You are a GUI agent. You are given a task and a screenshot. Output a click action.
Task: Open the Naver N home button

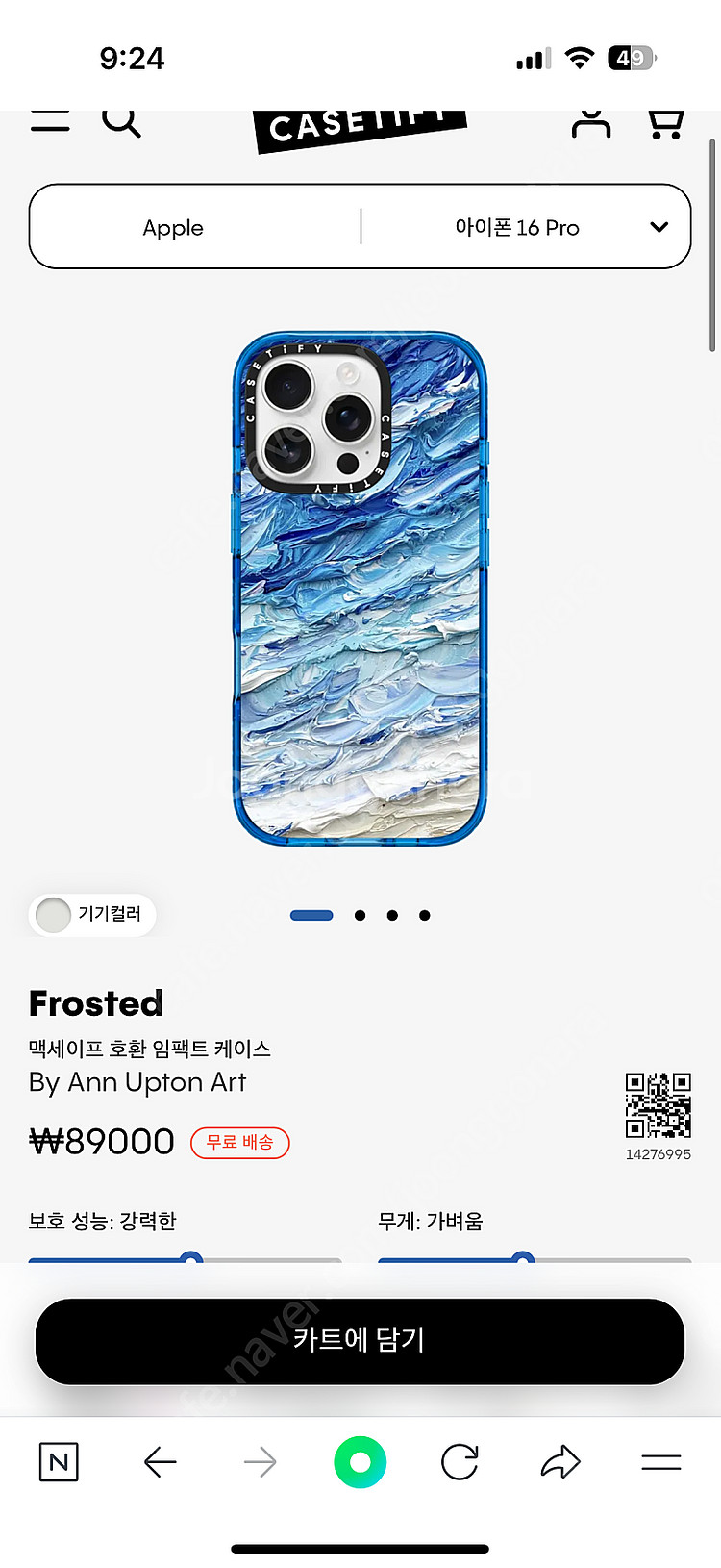59,1463
